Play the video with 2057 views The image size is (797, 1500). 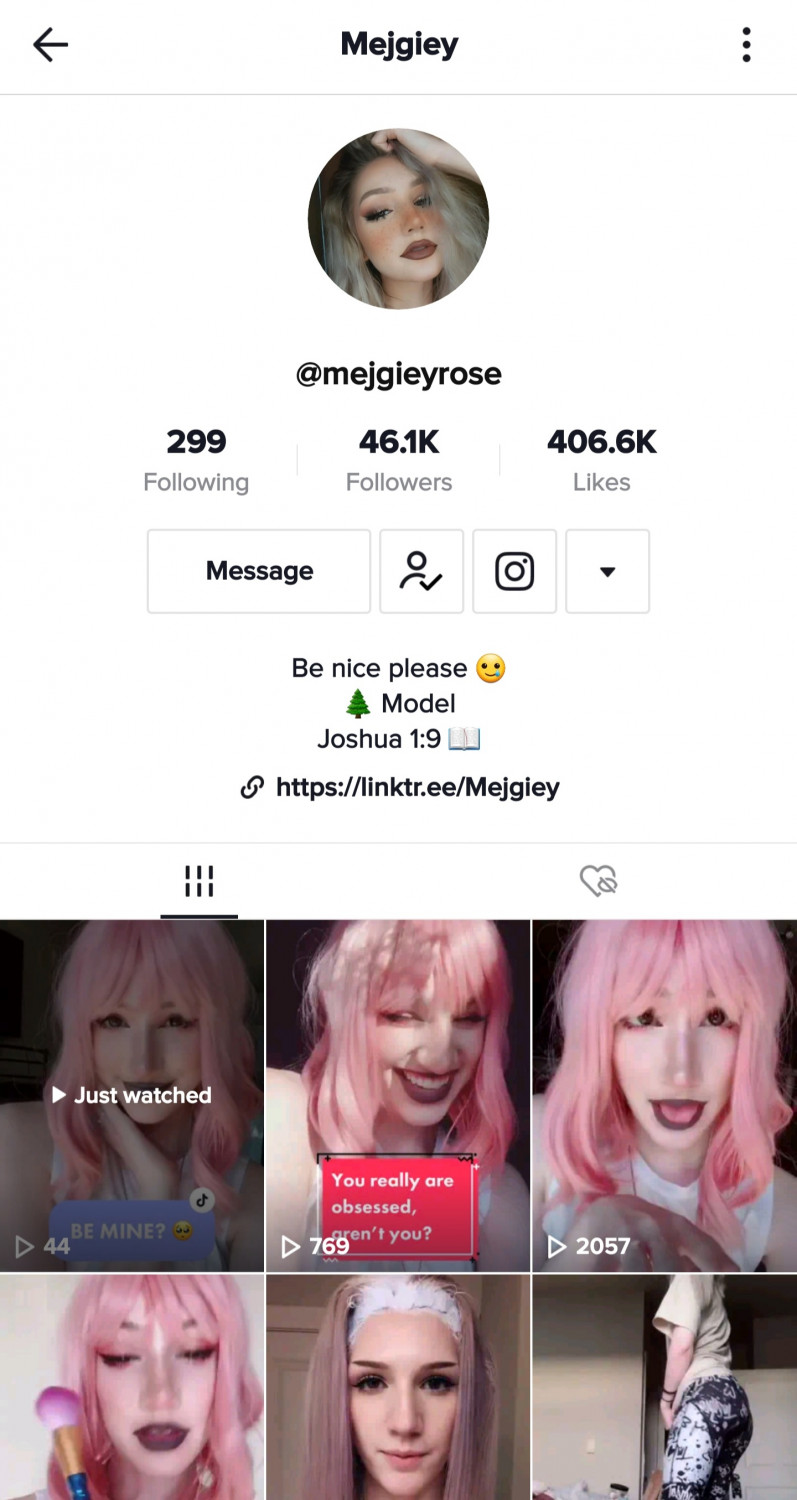pyautogui.click(x=664, y=1095)
